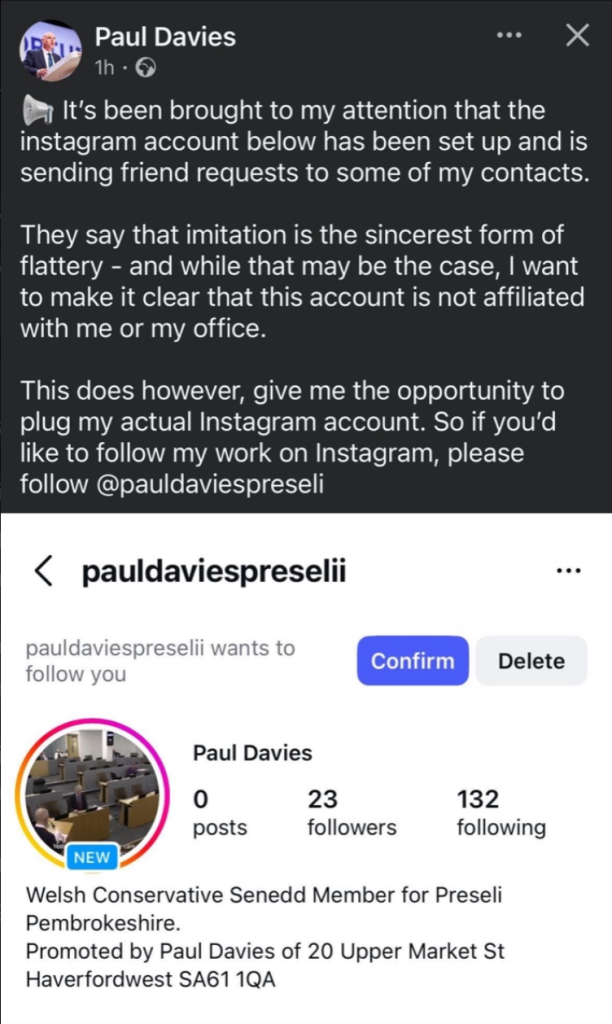
Task: Close the post view
Action: tap(577, 36)
